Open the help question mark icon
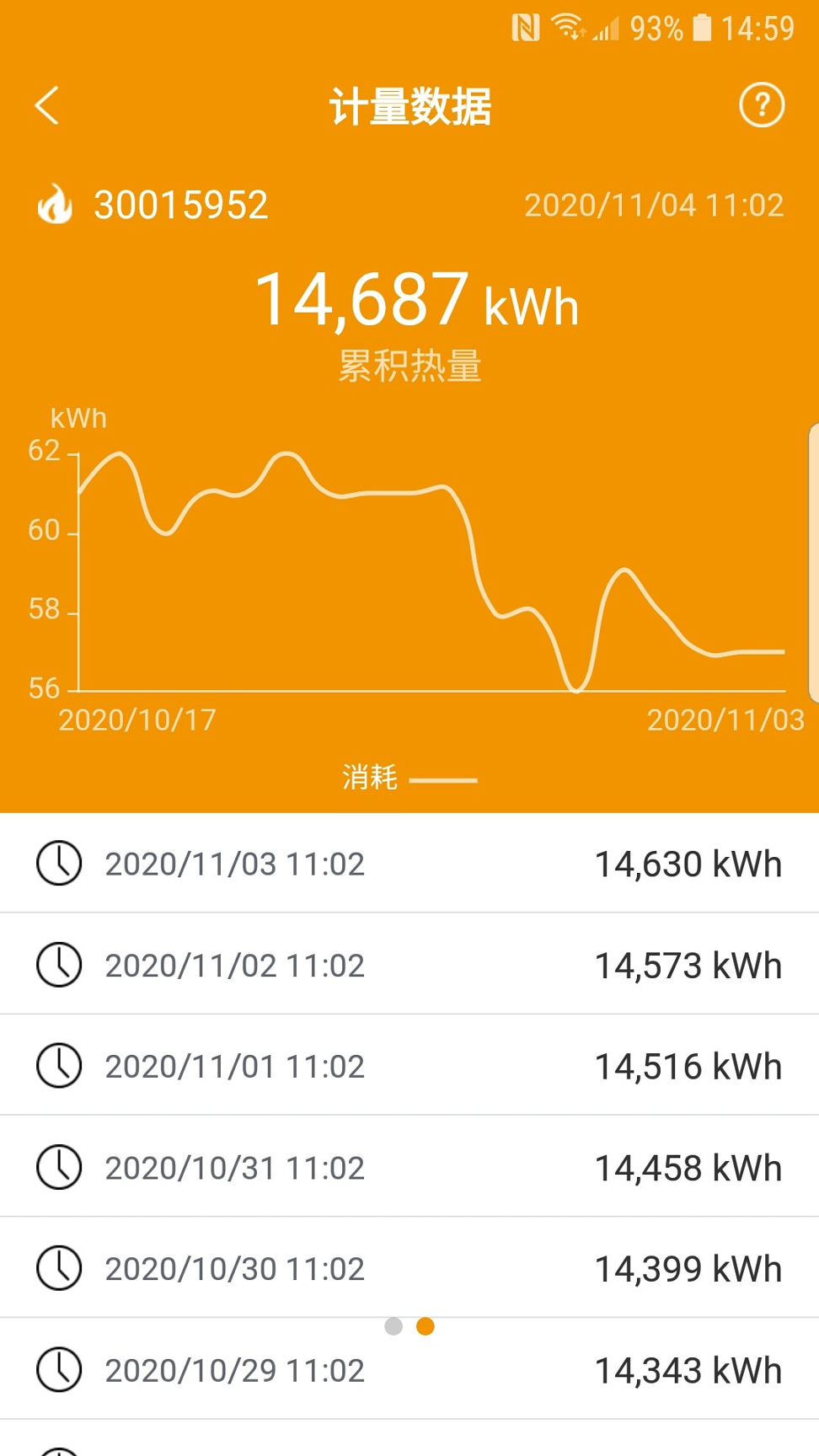Viewport: 819px width, 1456px height. pos(761,104)
